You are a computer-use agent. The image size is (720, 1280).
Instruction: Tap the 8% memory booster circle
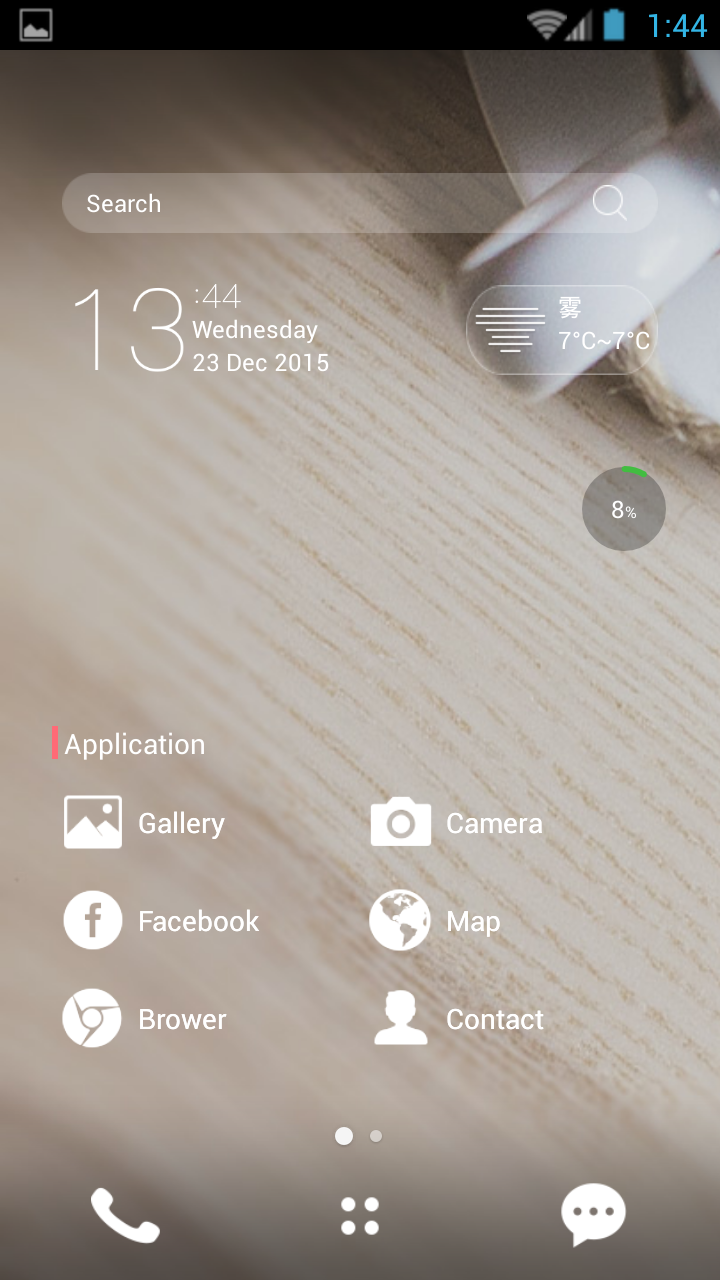click(x=623, y=509)
